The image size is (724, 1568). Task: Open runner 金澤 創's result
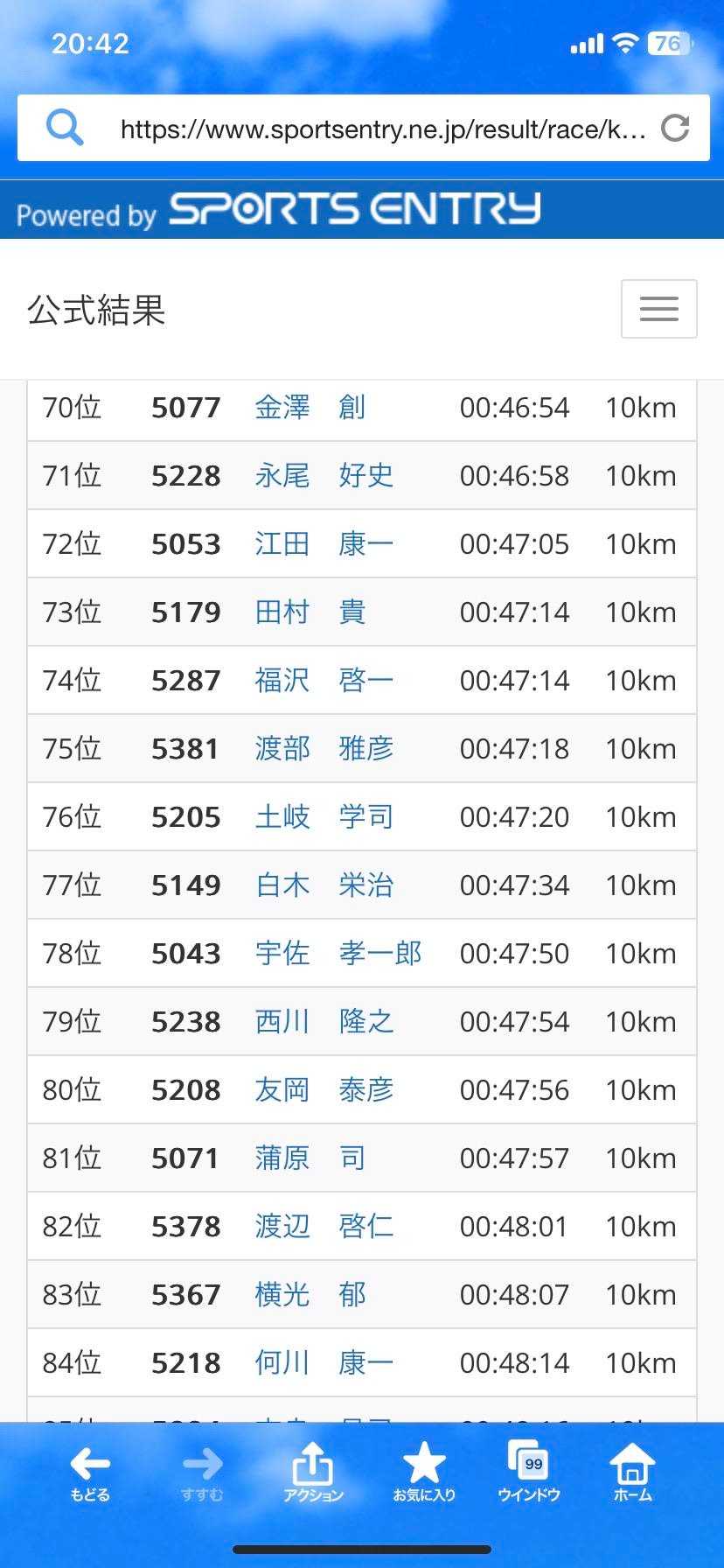(310, 408)
